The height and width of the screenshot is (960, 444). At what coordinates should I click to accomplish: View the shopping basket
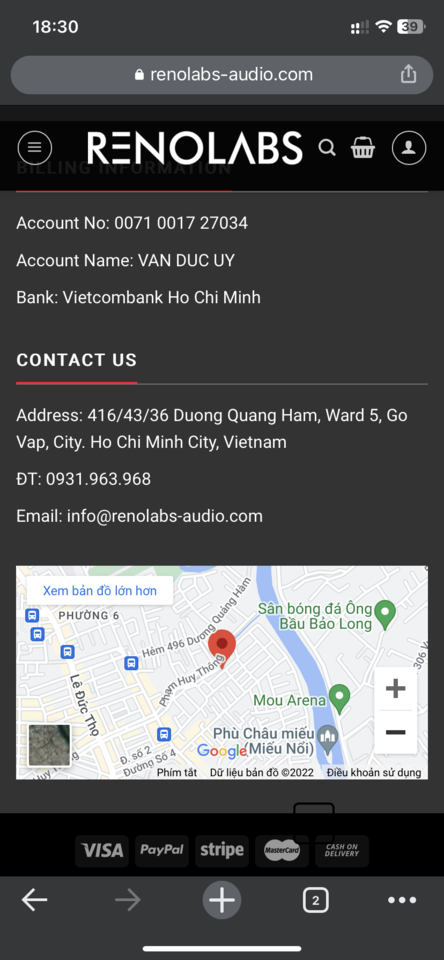363,148
